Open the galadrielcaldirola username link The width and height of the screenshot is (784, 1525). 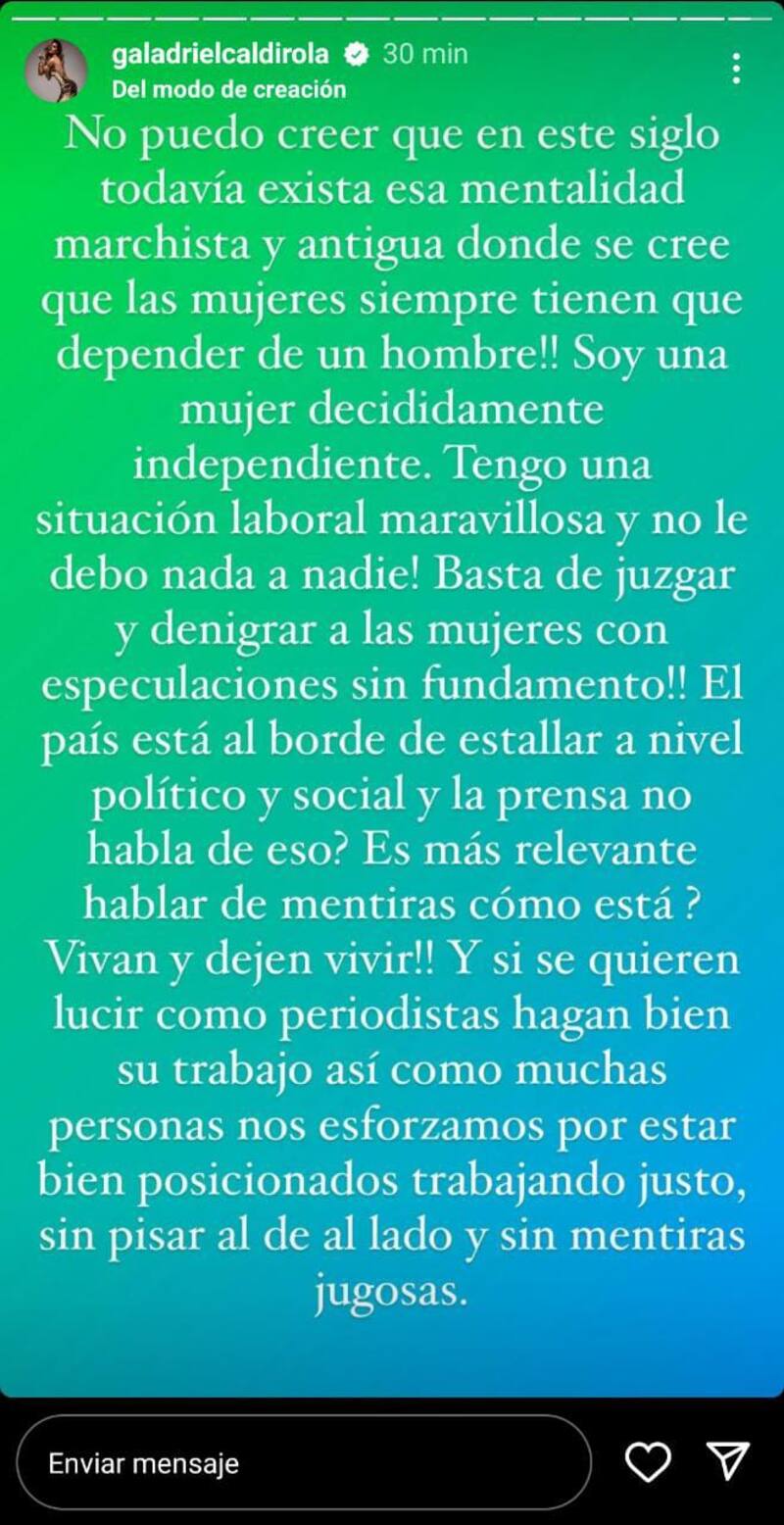(220, 54)
